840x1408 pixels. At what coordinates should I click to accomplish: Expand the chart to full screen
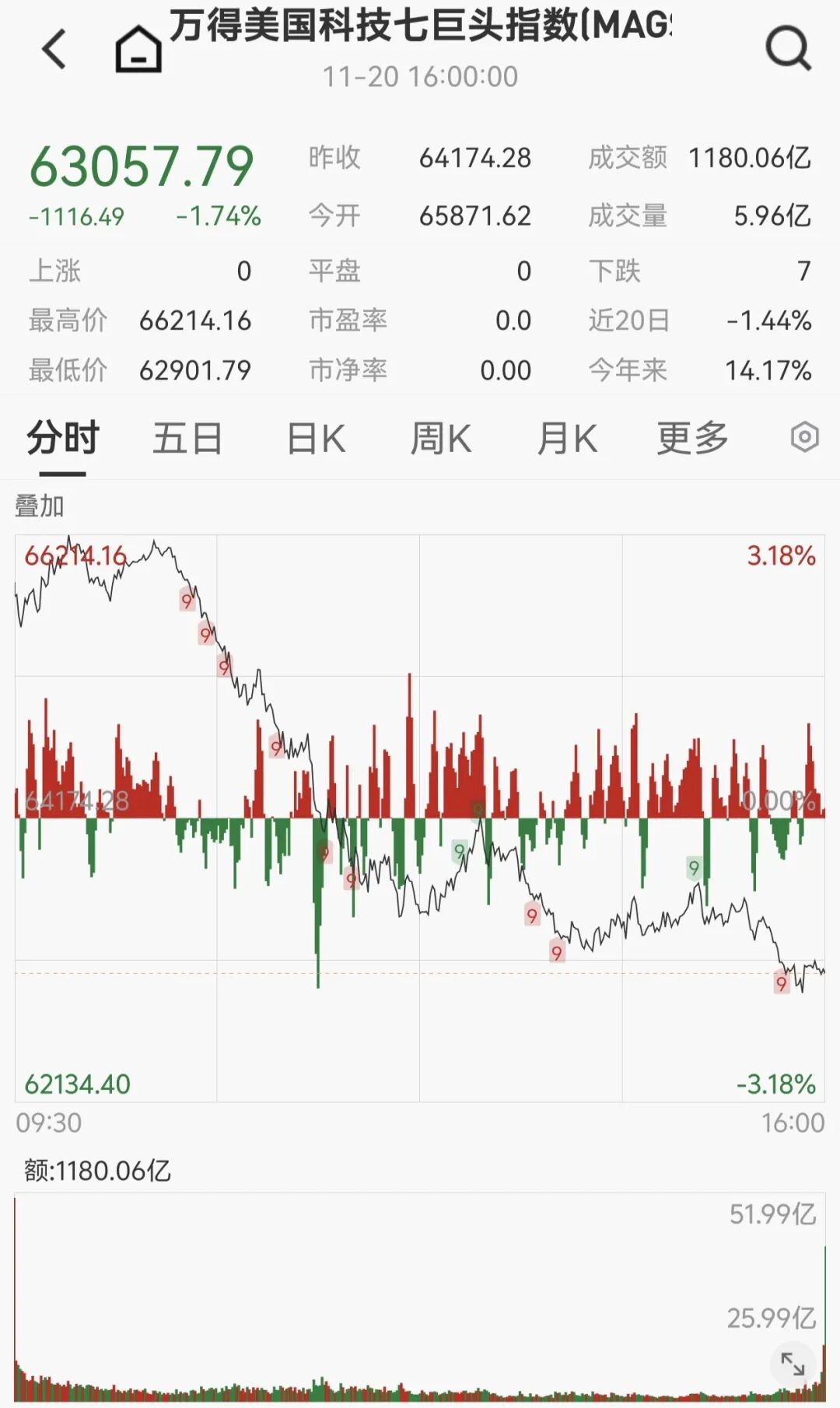click(793, 1364)
